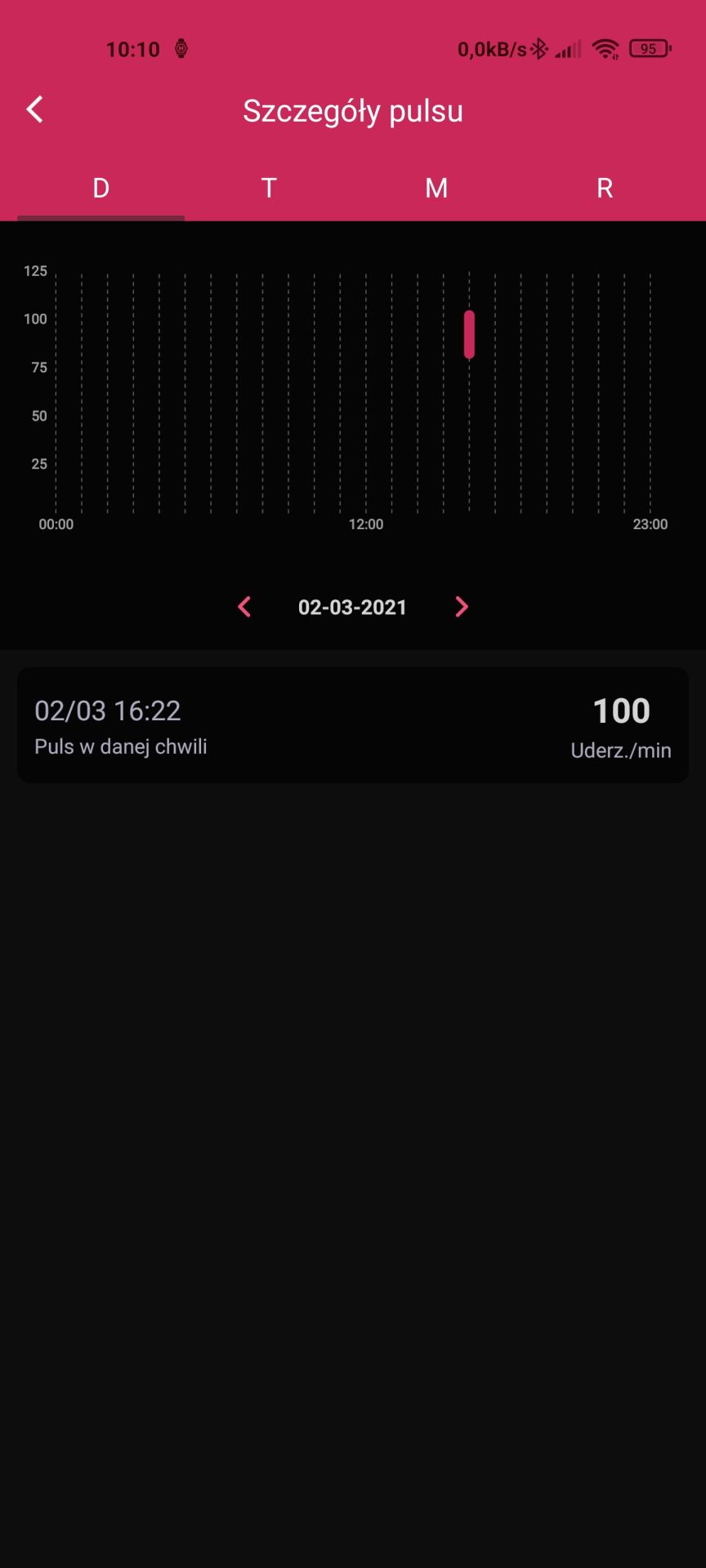Open the 02/03 16:22 pulse record

(353, 725)
